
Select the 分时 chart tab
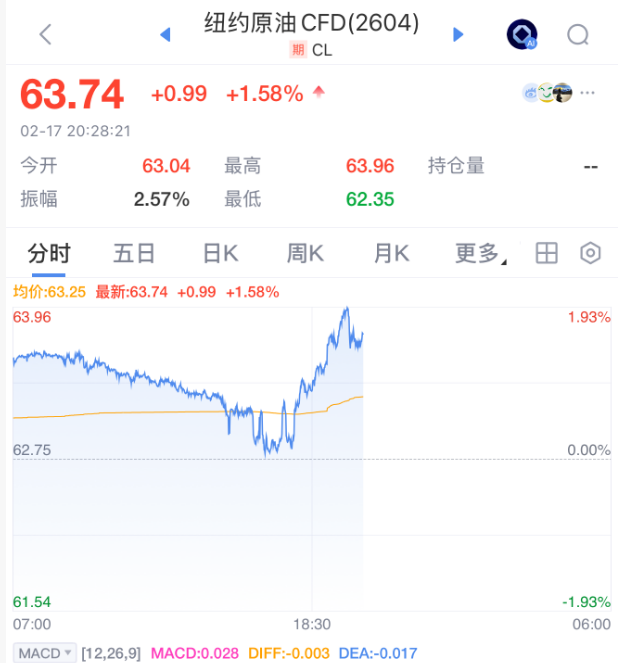point(48,253)
